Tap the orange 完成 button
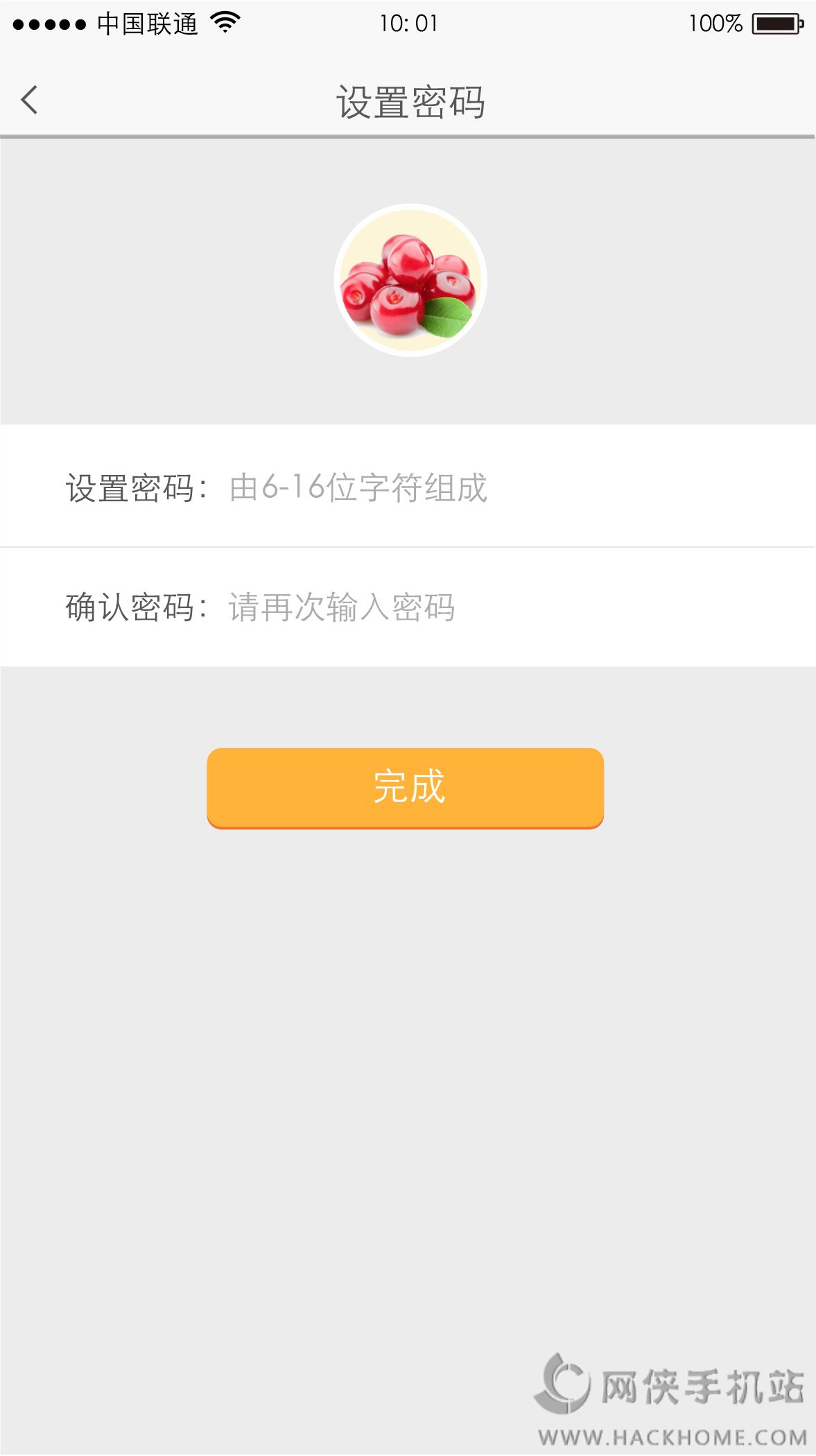Viewport: 816px width, 1456px height. 406,788
